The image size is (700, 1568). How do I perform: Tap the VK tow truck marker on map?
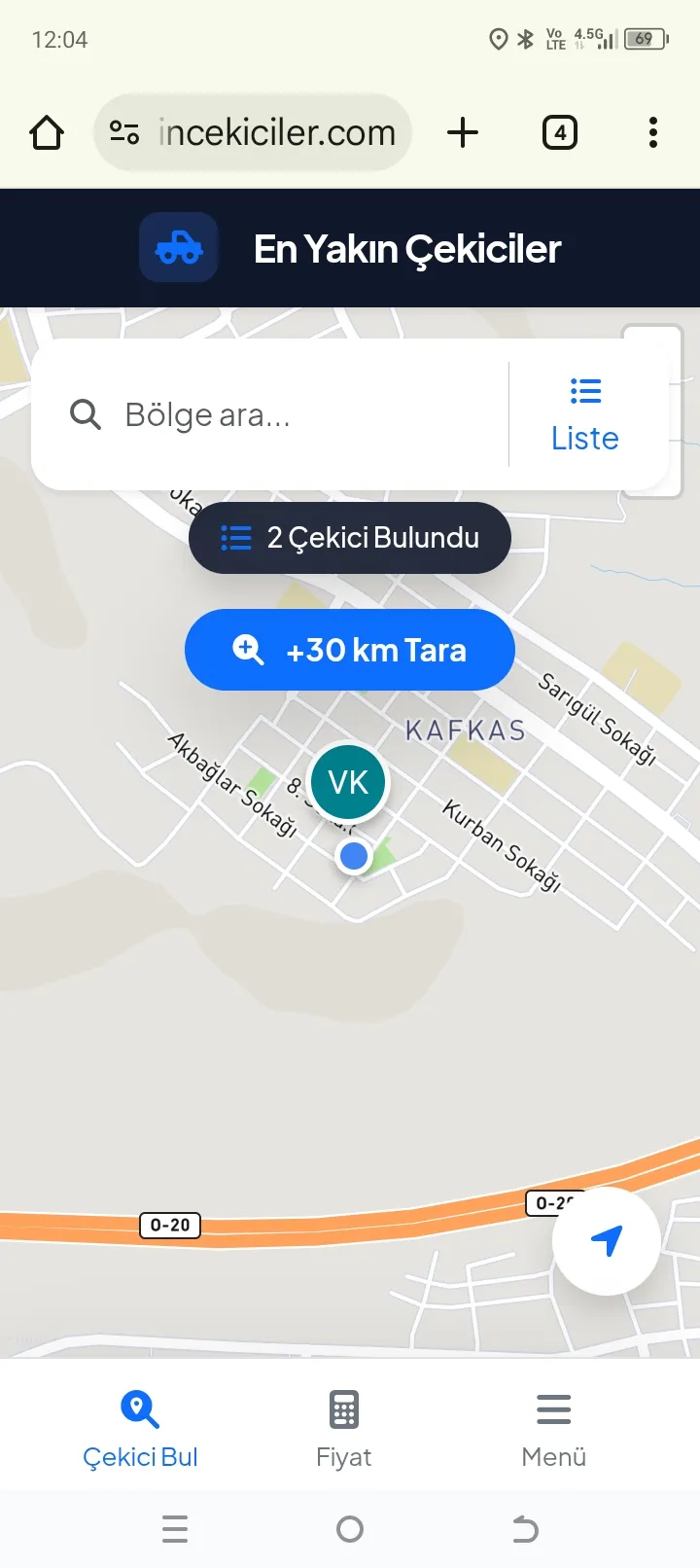tap(348, 781)
